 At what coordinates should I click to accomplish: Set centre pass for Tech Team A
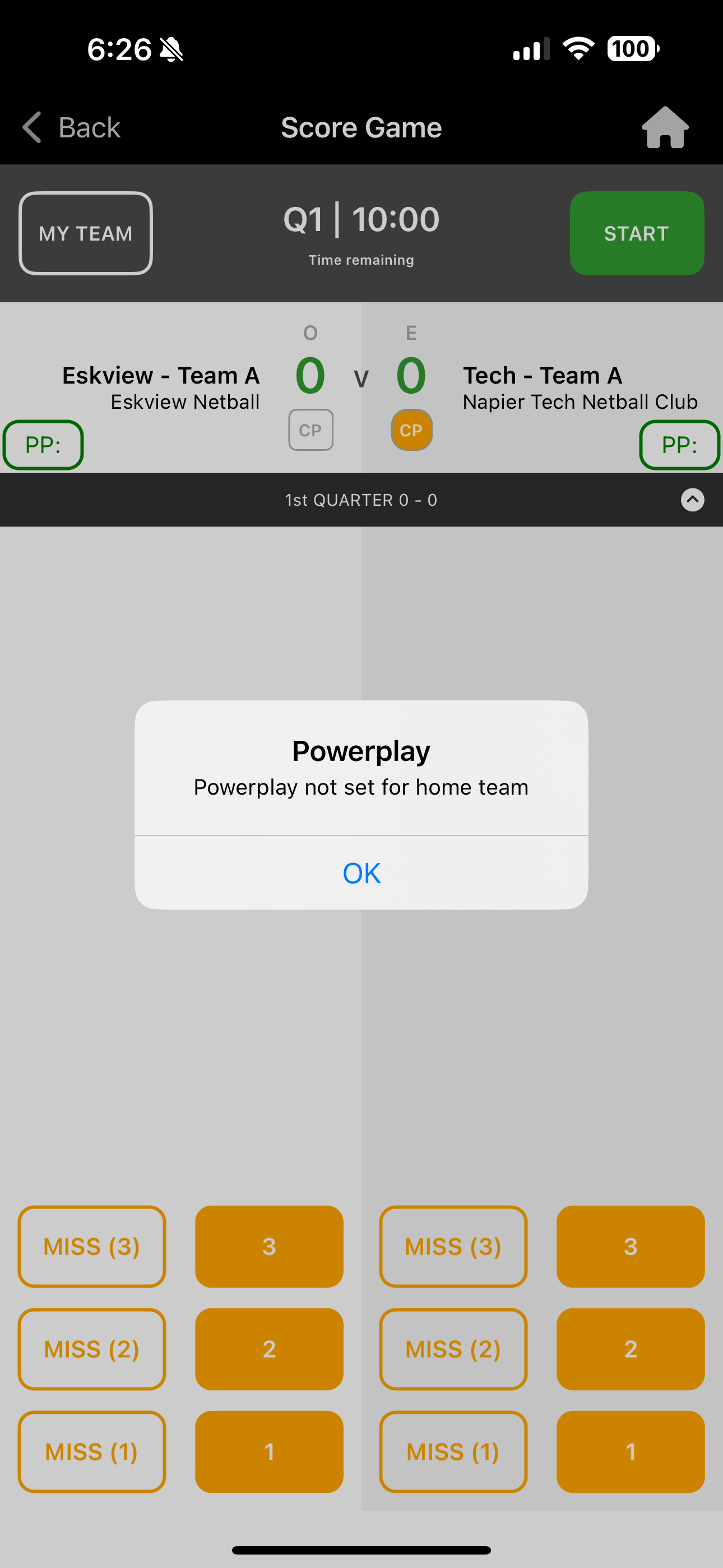tap(411, 430)
